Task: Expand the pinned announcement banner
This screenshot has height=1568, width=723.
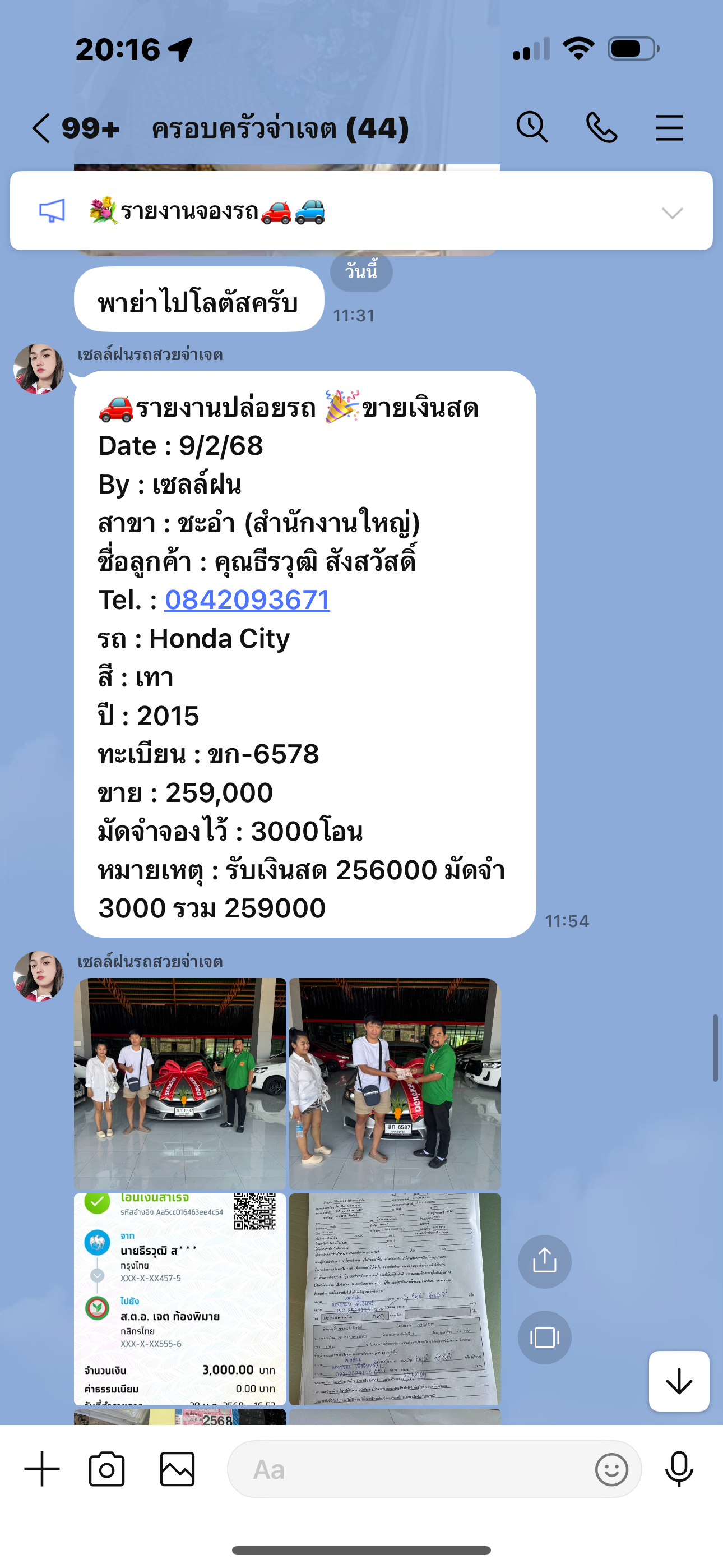Action: (673, 213)
